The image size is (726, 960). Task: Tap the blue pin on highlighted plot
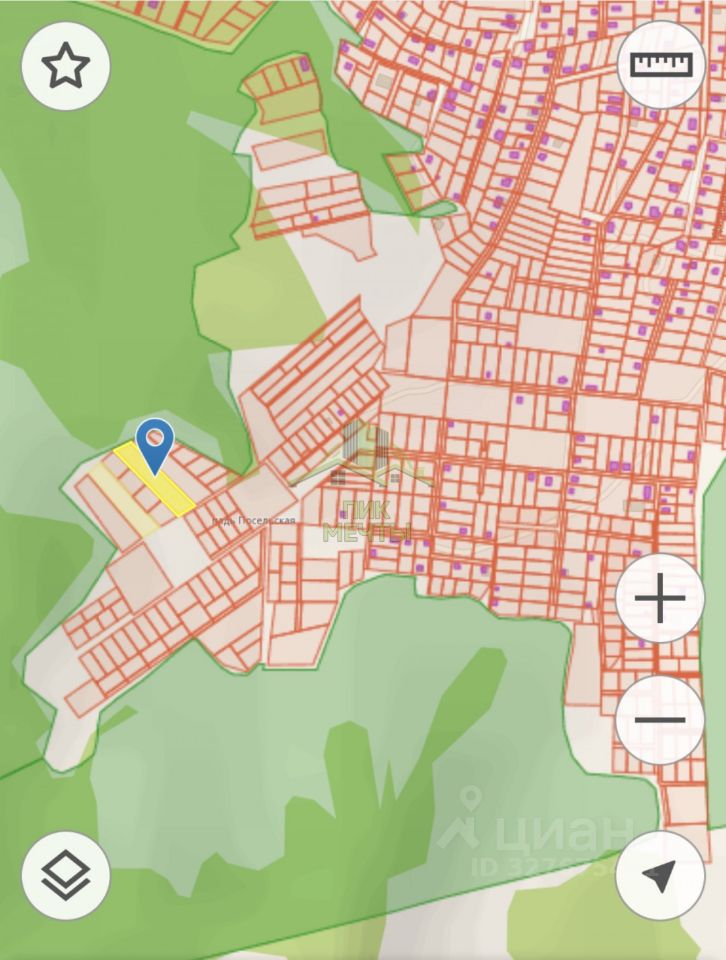point(155,443)
